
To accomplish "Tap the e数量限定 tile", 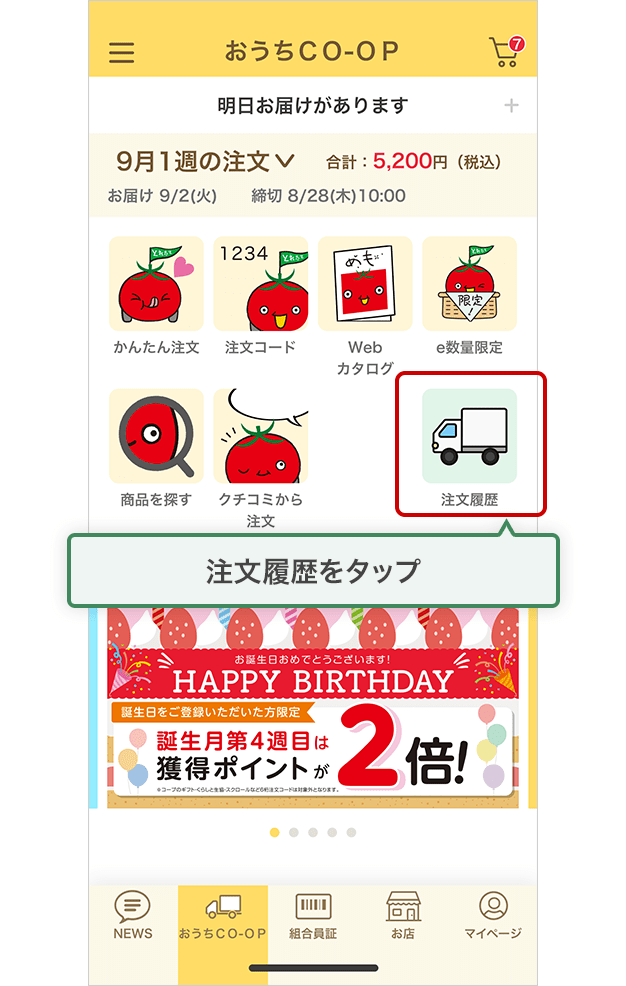I will pyautogui.click(x=469, y=295).
